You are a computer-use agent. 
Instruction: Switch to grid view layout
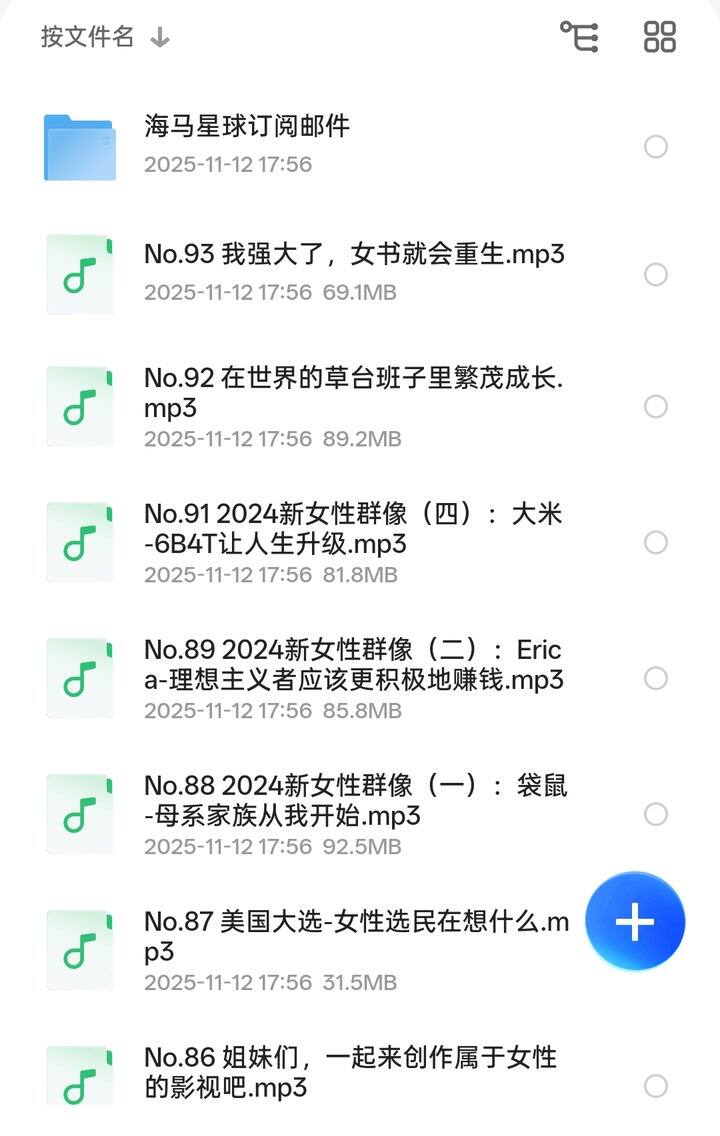[660, 37]
